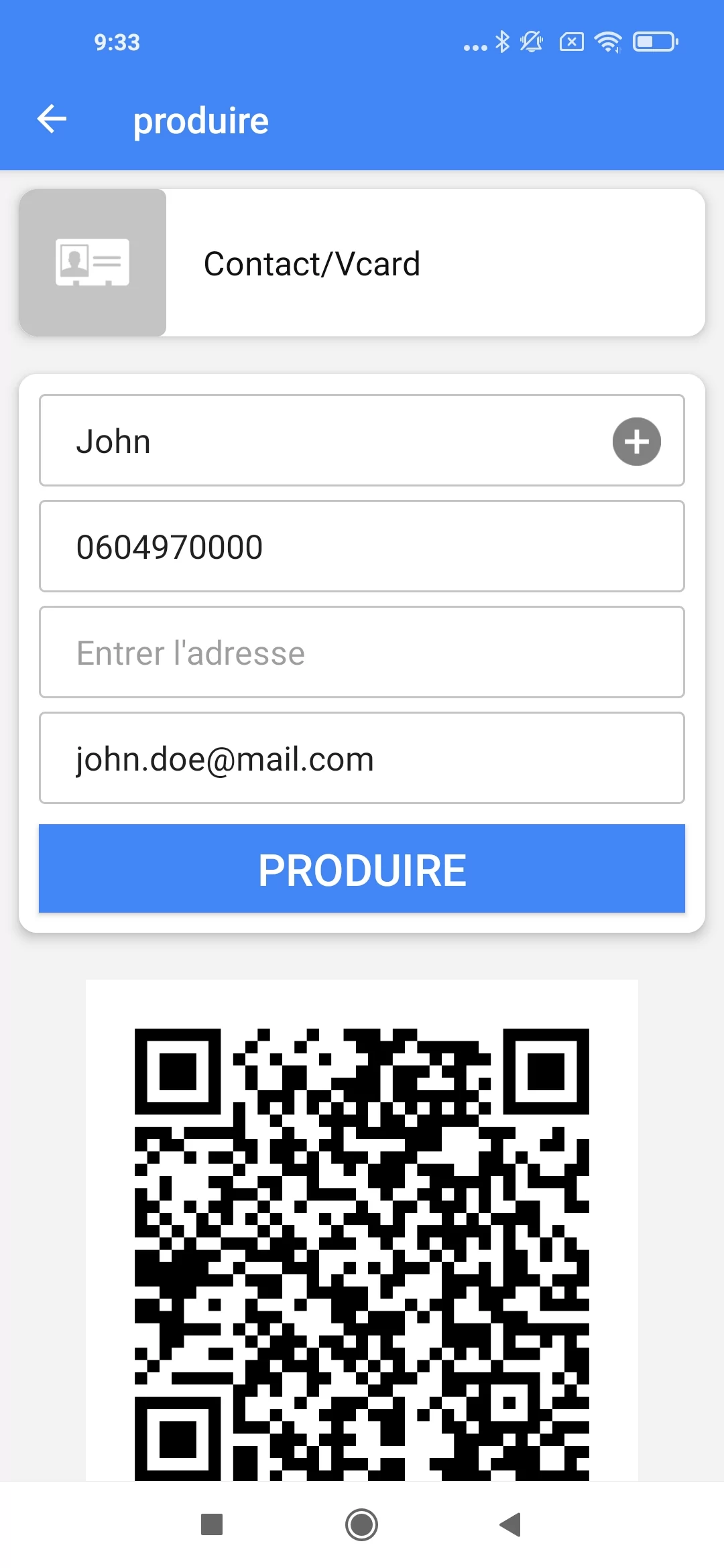
Task: Tap the PRODUIRE button
Action: pos(362,868)
